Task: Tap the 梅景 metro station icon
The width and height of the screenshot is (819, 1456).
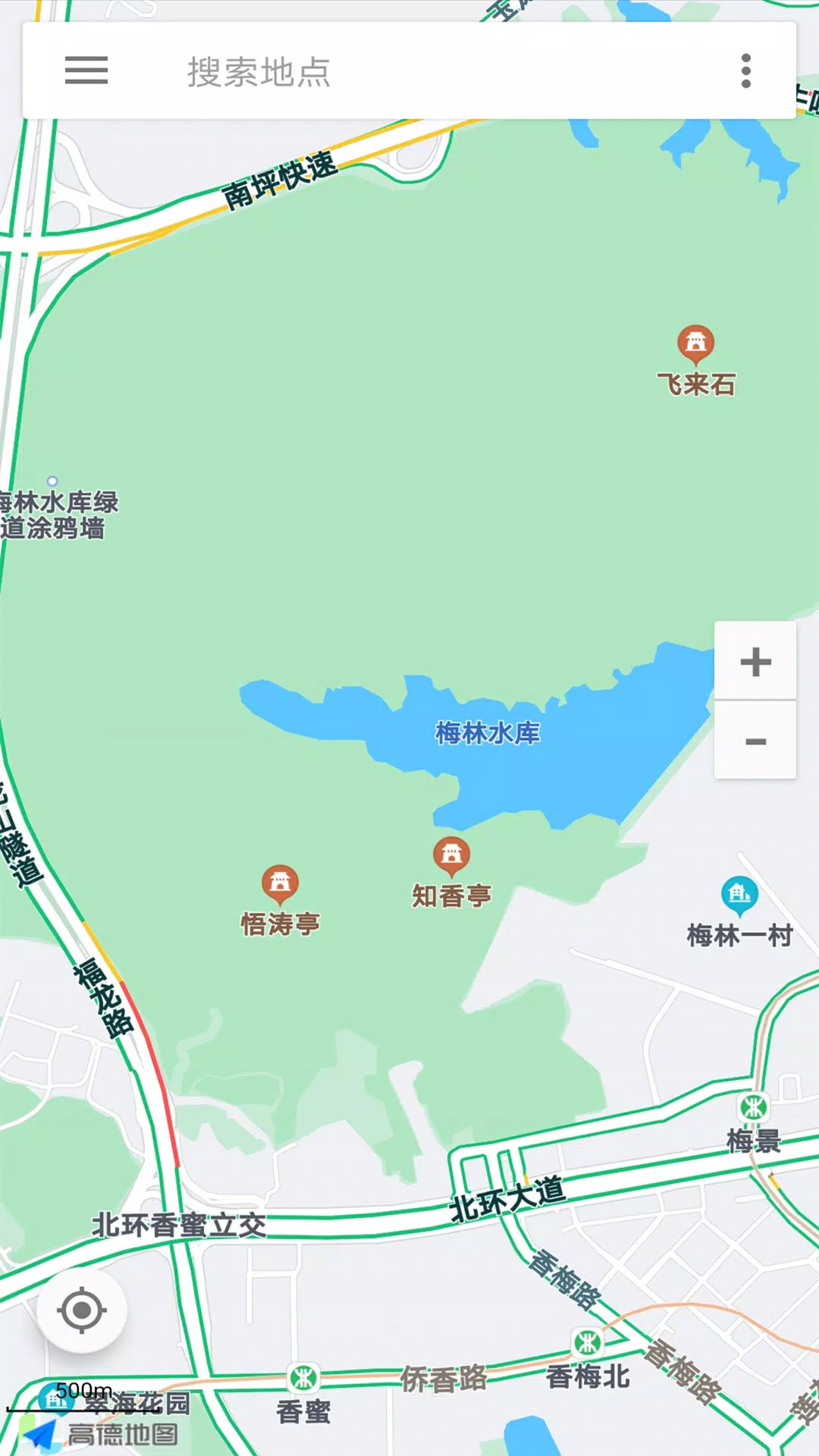Action: (x=753, y=1108)
